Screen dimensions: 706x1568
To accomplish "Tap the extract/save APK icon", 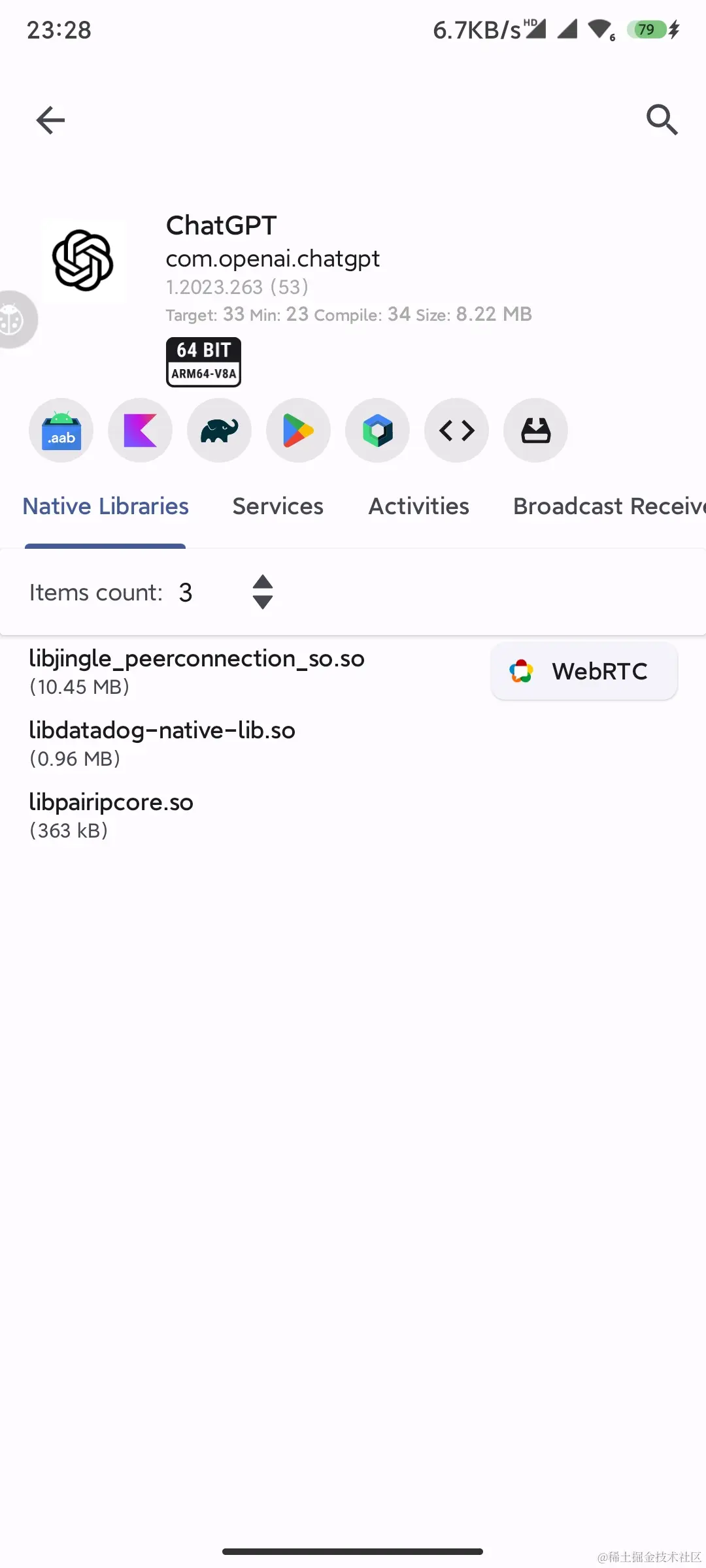I will coord(536,431).
